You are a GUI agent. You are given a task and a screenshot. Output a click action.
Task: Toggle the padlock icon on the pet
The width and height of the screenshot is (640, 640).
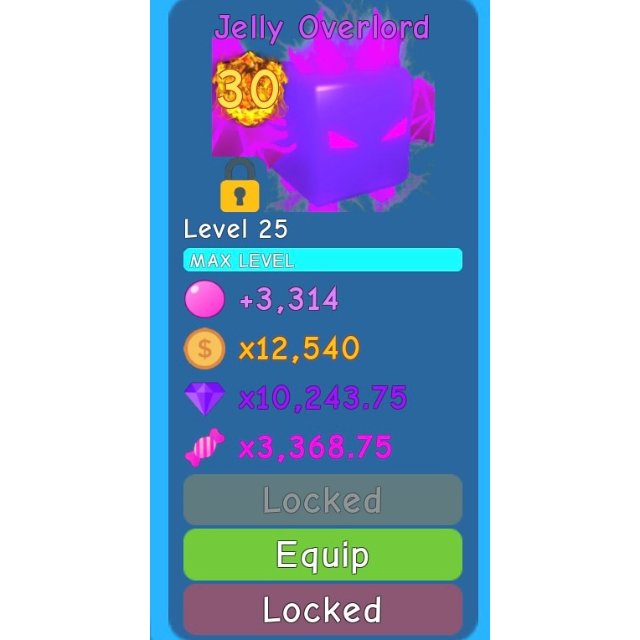[x=239, y=186]
